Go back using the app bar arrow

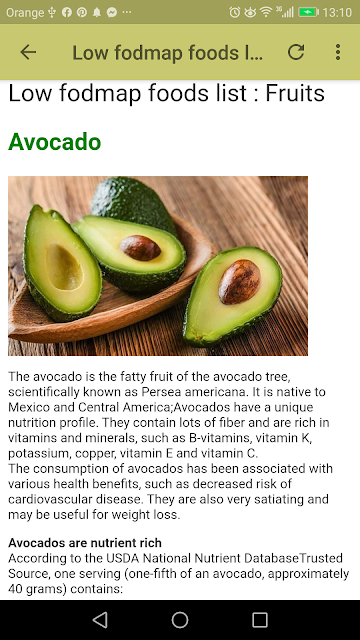tap(28, 52)
